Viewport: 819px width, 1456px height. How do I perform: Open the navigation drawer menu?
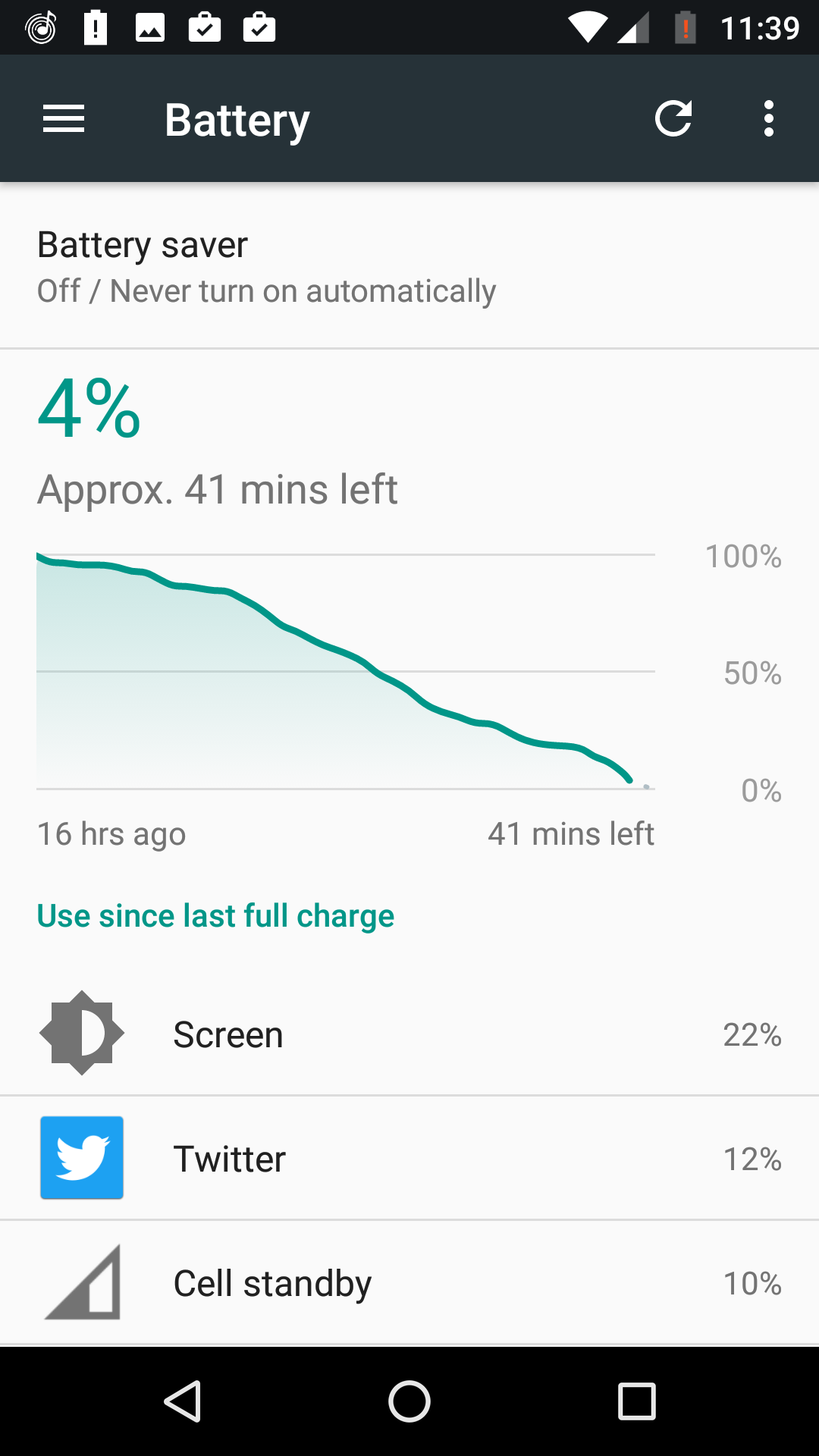click(64, 119)
